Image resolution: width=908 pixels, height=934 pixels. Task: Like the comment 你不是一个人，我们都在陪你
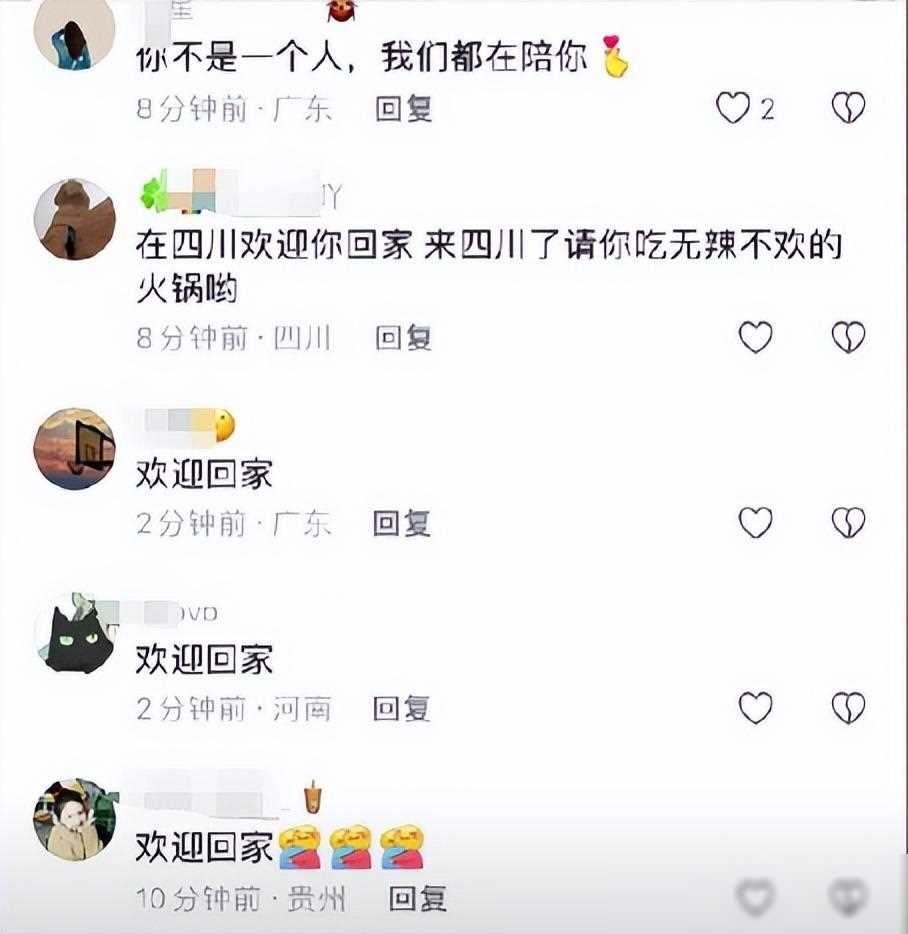733,108
